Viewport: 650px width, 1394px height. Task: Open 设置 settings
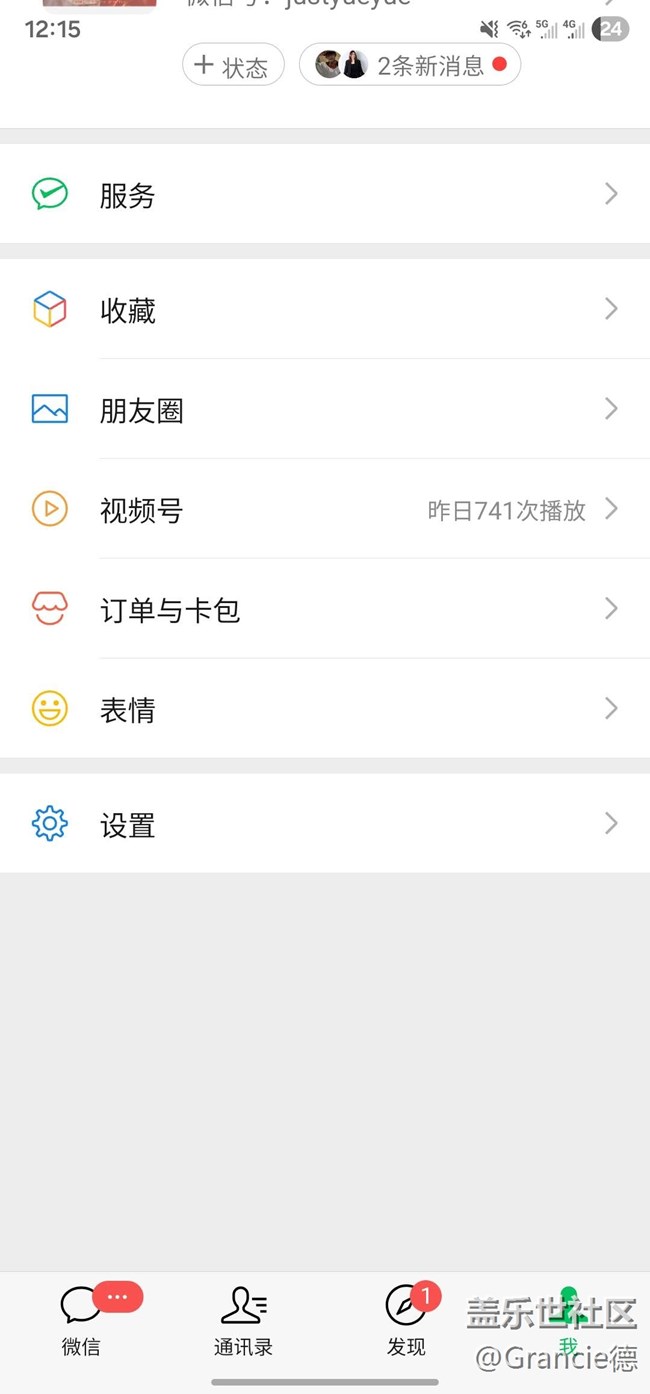click(324, 825)
